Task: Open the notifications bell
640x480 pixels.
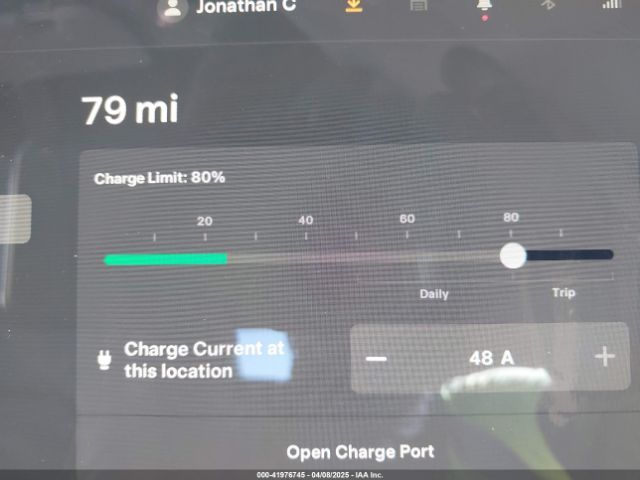Action: (x=485, y=6)
